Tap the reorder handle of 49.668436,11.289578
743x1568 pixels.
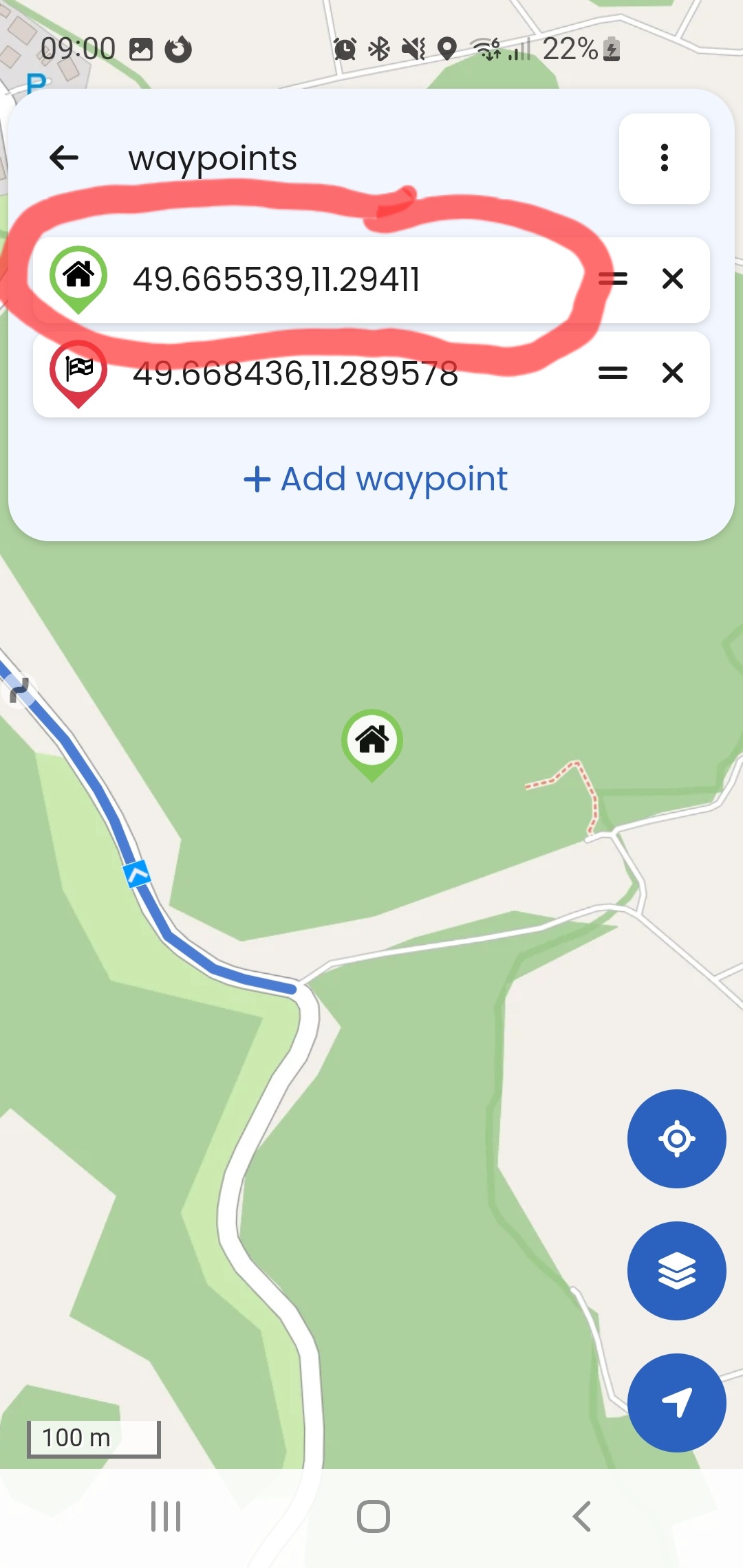point(612,373)
